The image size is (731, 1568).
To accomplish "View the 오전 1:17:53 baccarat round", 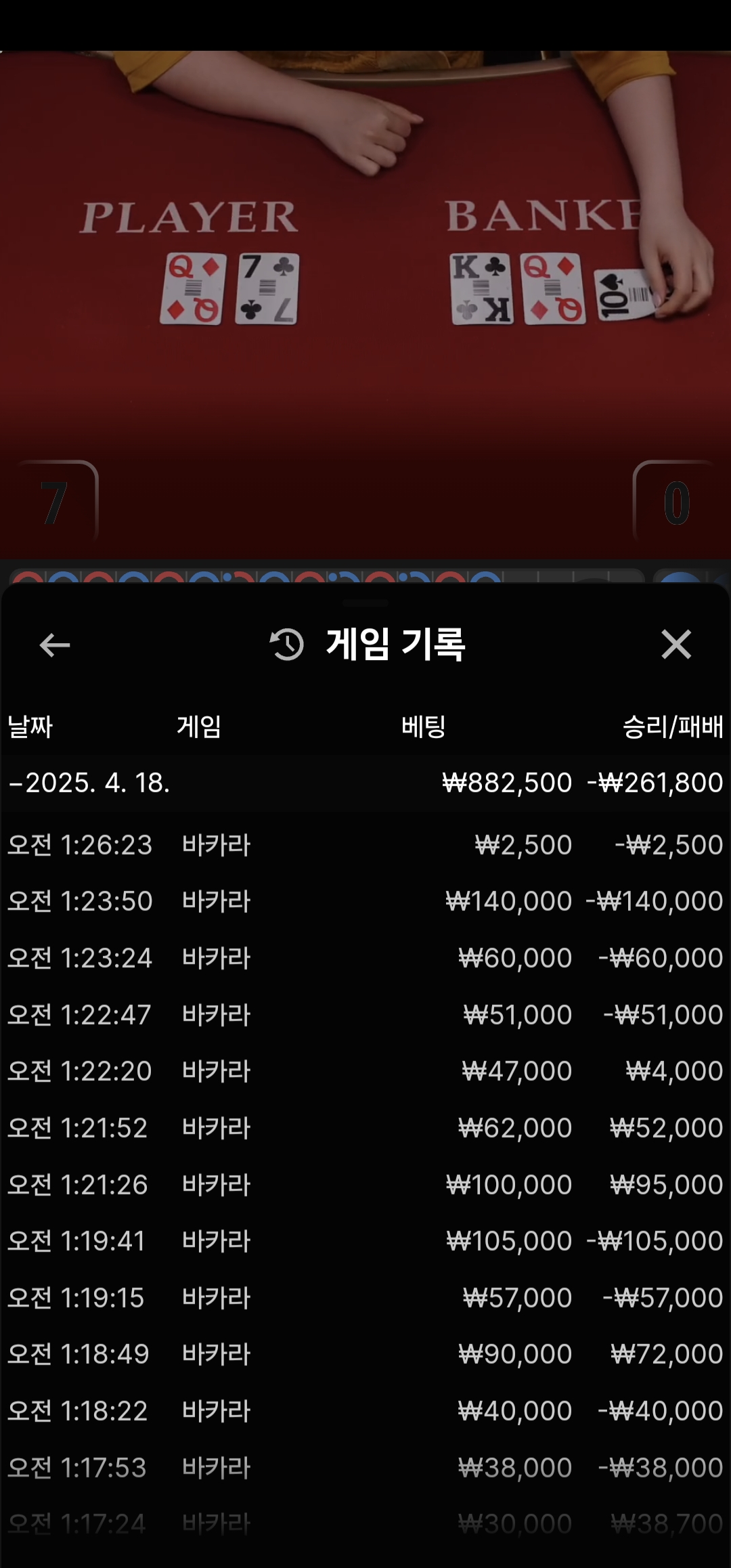I will tap(365, 1468).
